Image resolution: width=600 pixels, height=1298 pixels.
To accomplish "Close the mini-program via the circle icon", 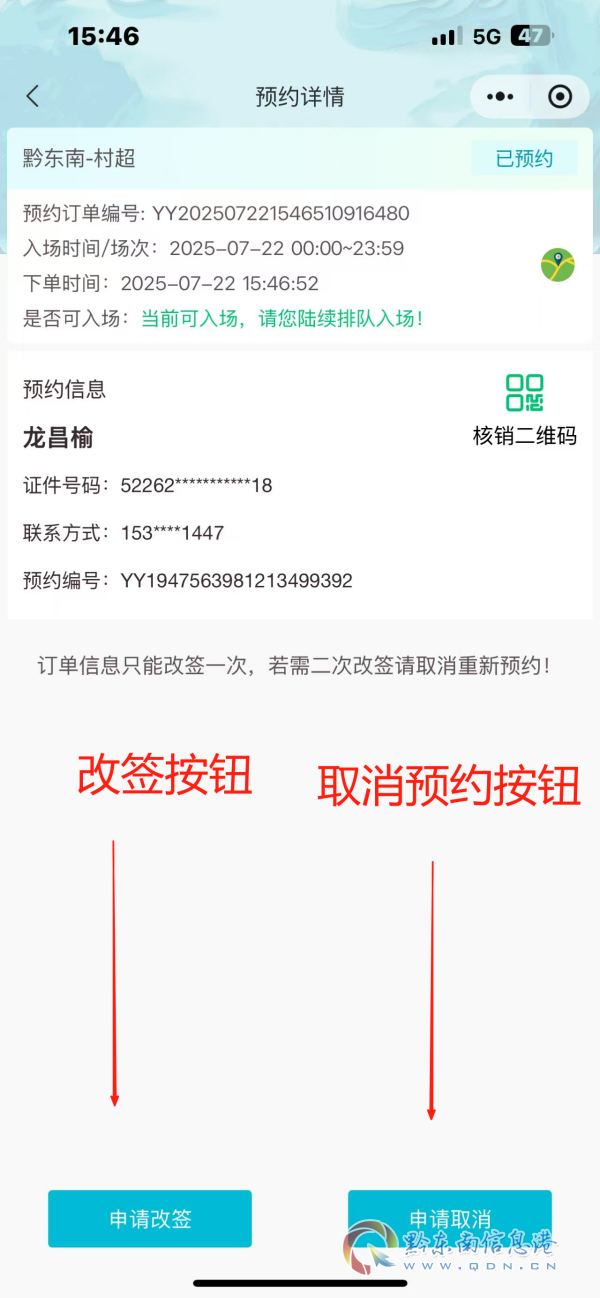I will 560,97.
